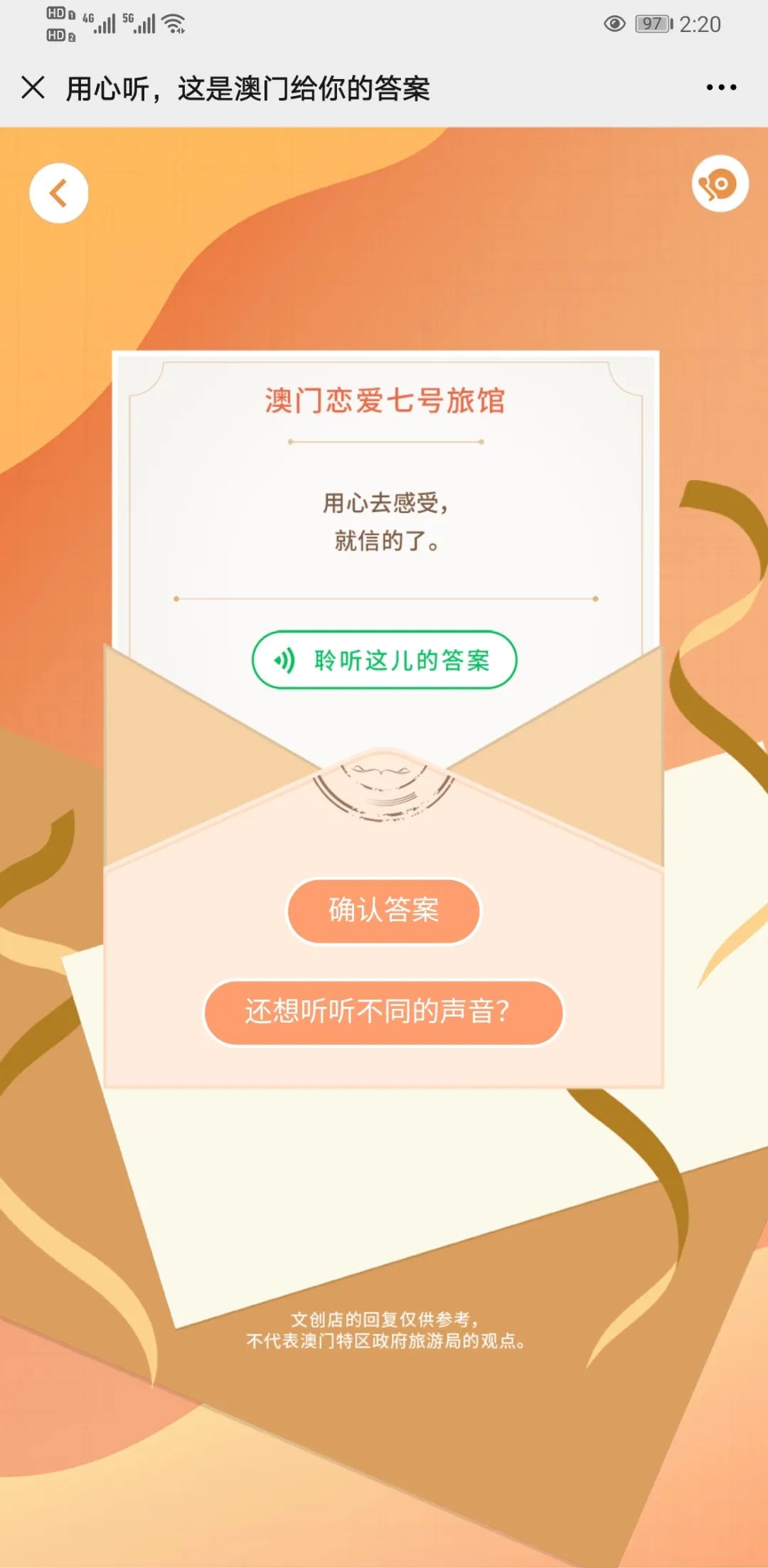768x1568 pixels.
Task: Click the speaker icon in 聆听这儿的答案 button
Action: coord(284,659)
